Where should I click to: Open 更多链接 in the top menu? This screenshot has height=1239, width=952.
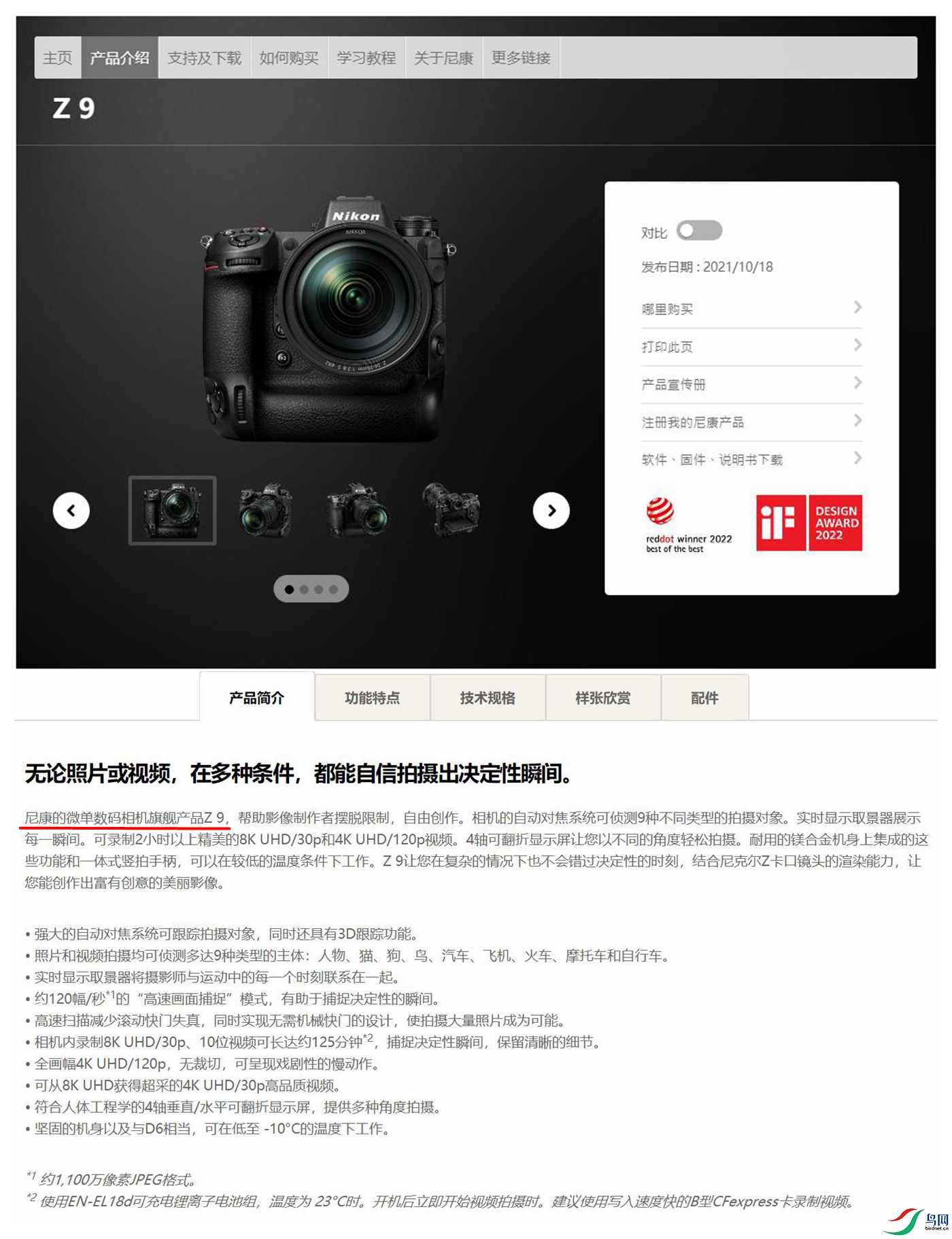[x=521, y=58]
